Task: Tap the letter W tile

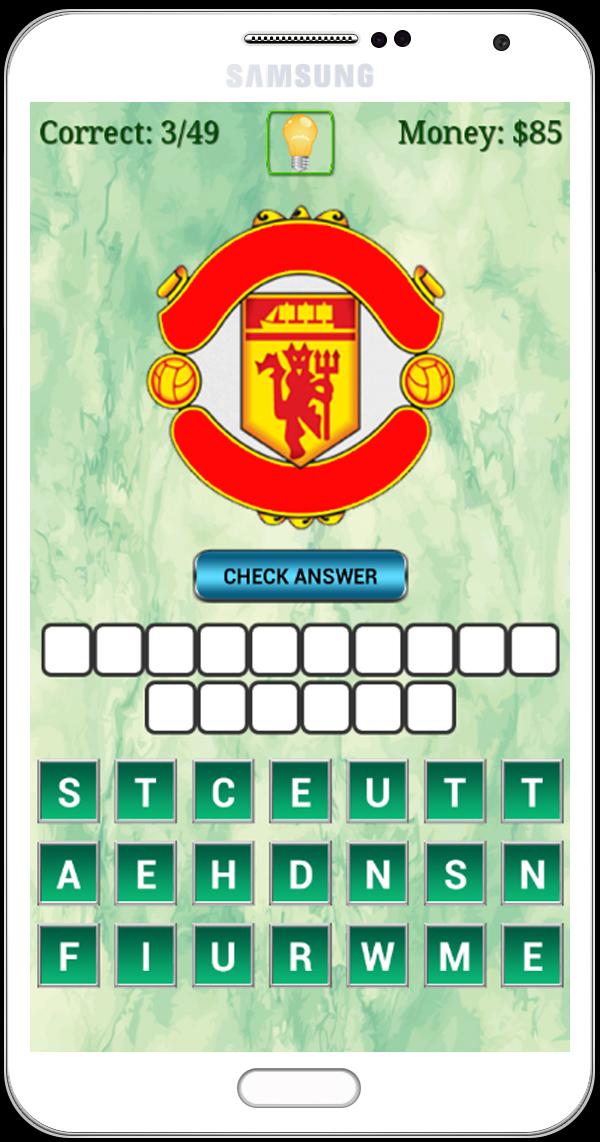Action: 377,956
